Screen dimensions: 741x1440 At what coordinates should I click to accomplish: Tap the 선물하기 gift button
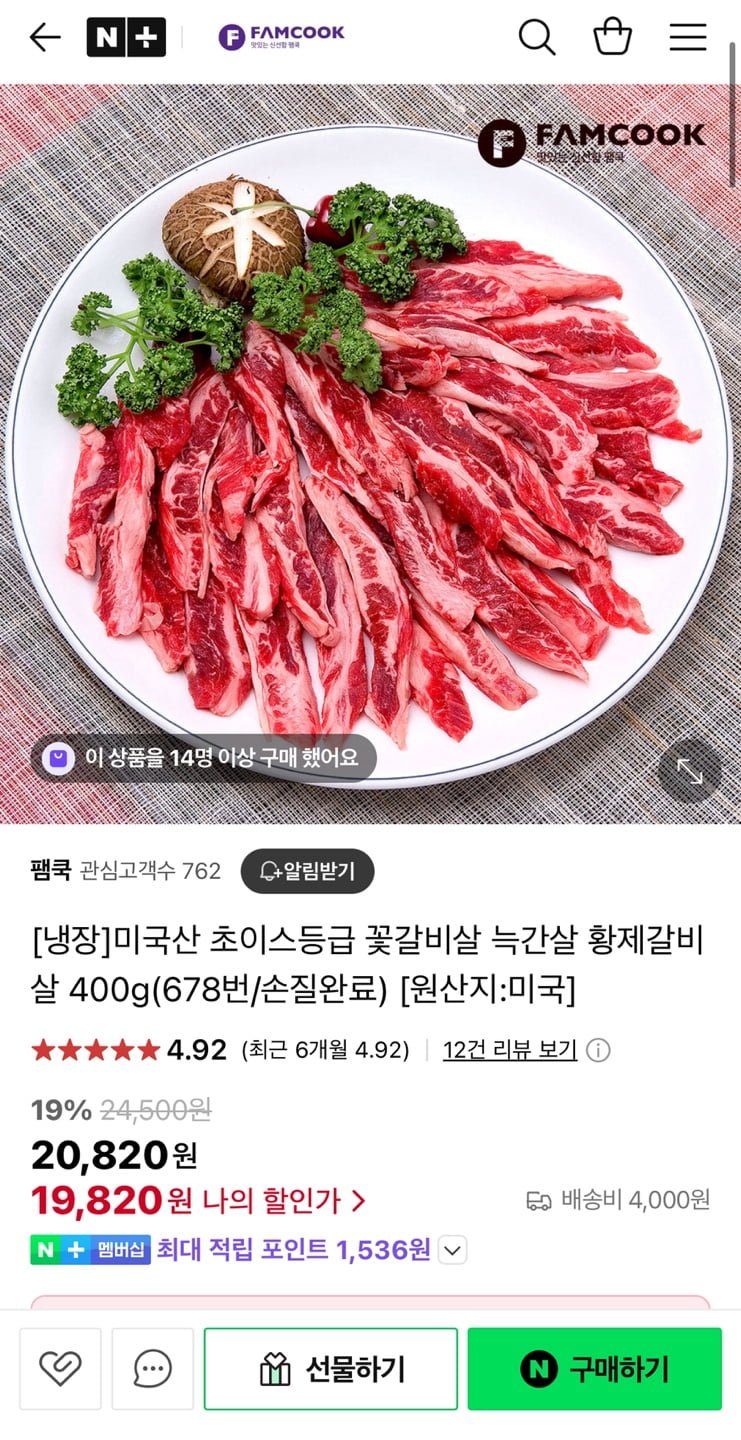click(x=331, y=1369)
